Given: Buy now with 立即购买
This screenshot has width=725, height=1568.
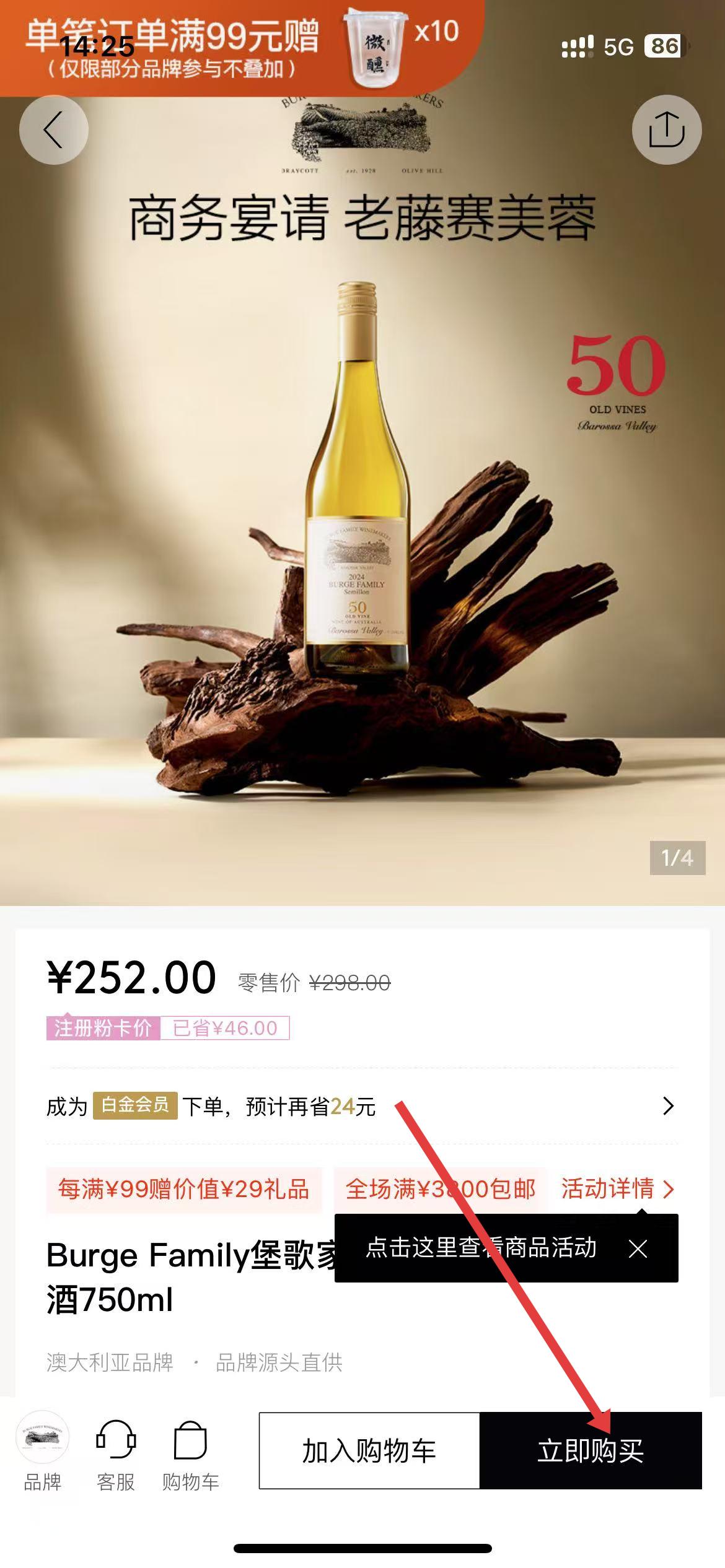Looking at the screenshot, I should [591, 1450].
